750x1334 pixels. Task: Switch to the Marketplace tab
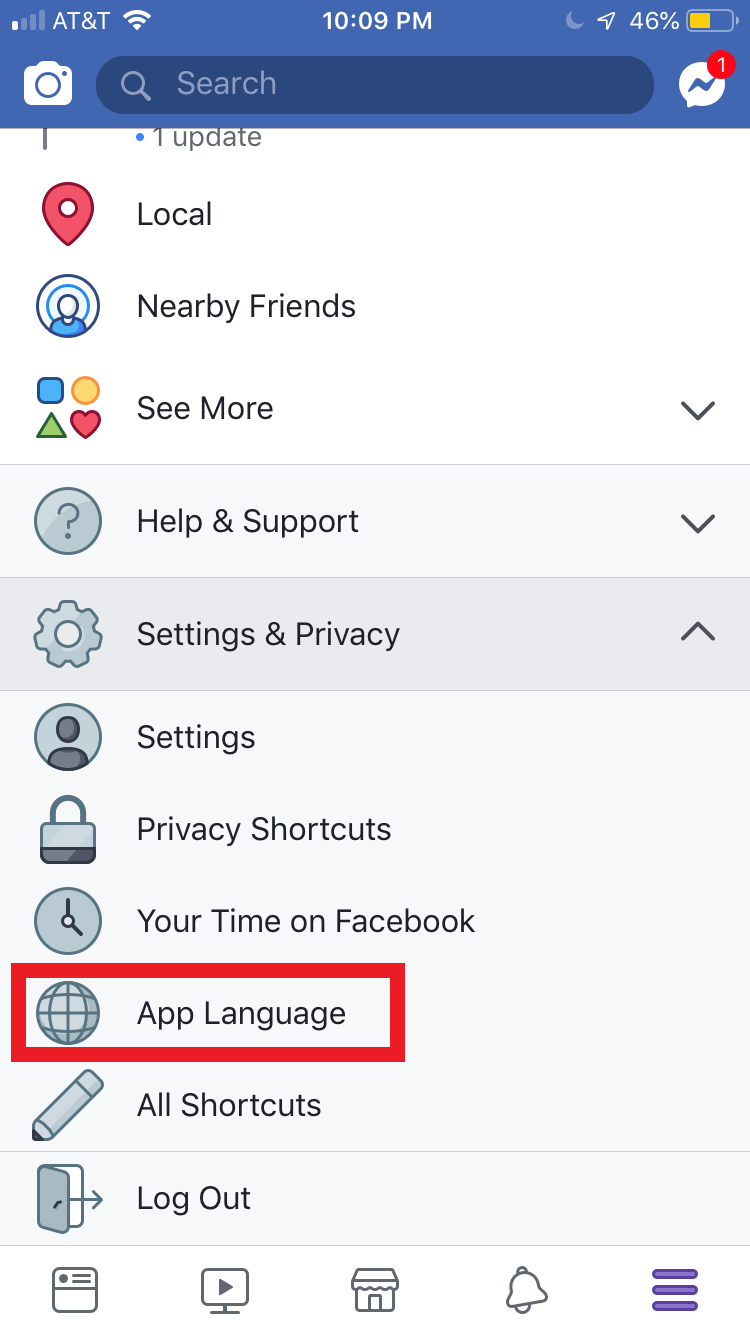tap(375, 1289)
